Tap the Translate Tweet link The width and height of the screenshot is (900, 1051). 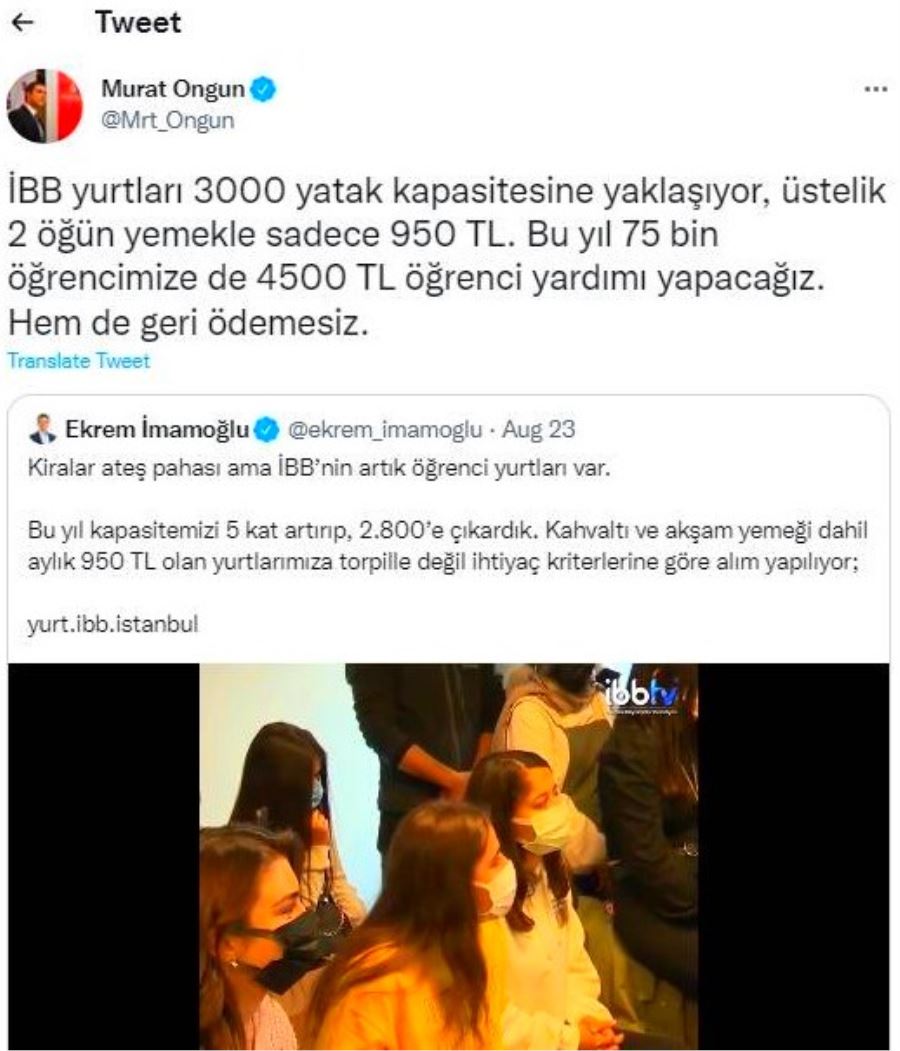78,361
